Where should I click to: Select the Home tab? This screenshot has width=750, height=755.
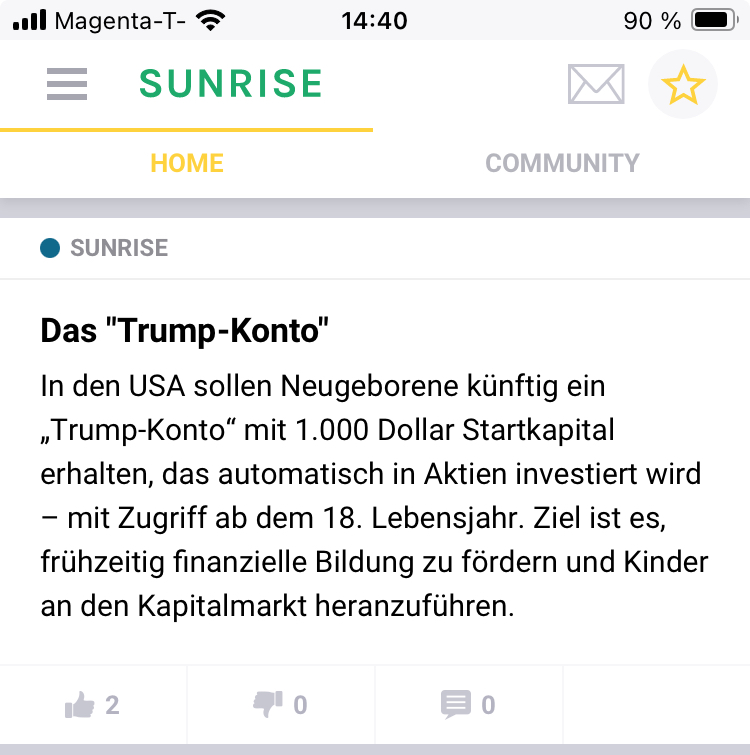pos(187,163)
